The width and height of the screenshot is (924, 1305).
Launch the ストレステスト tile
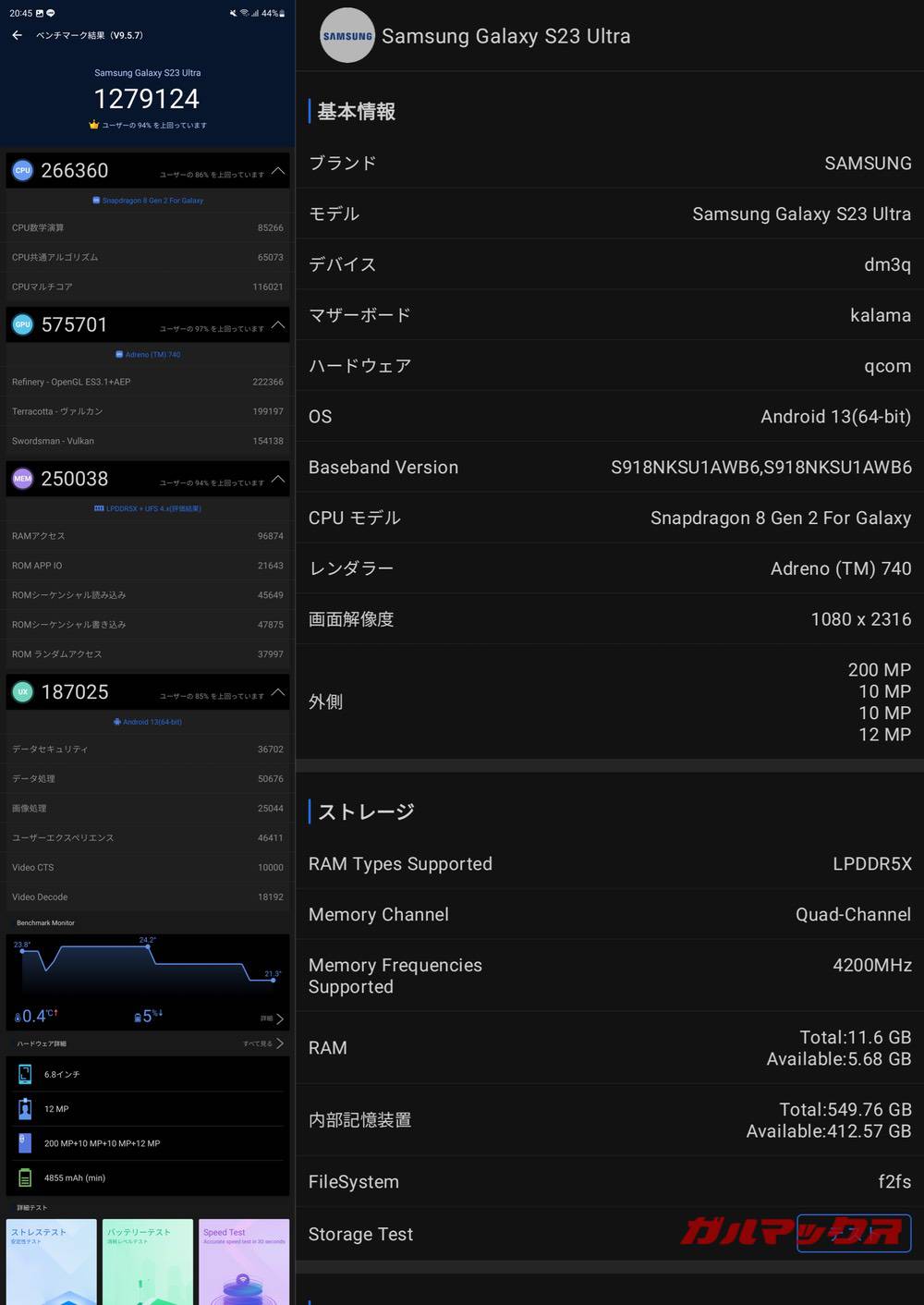pyautogui.click(x=51, y=1262)
